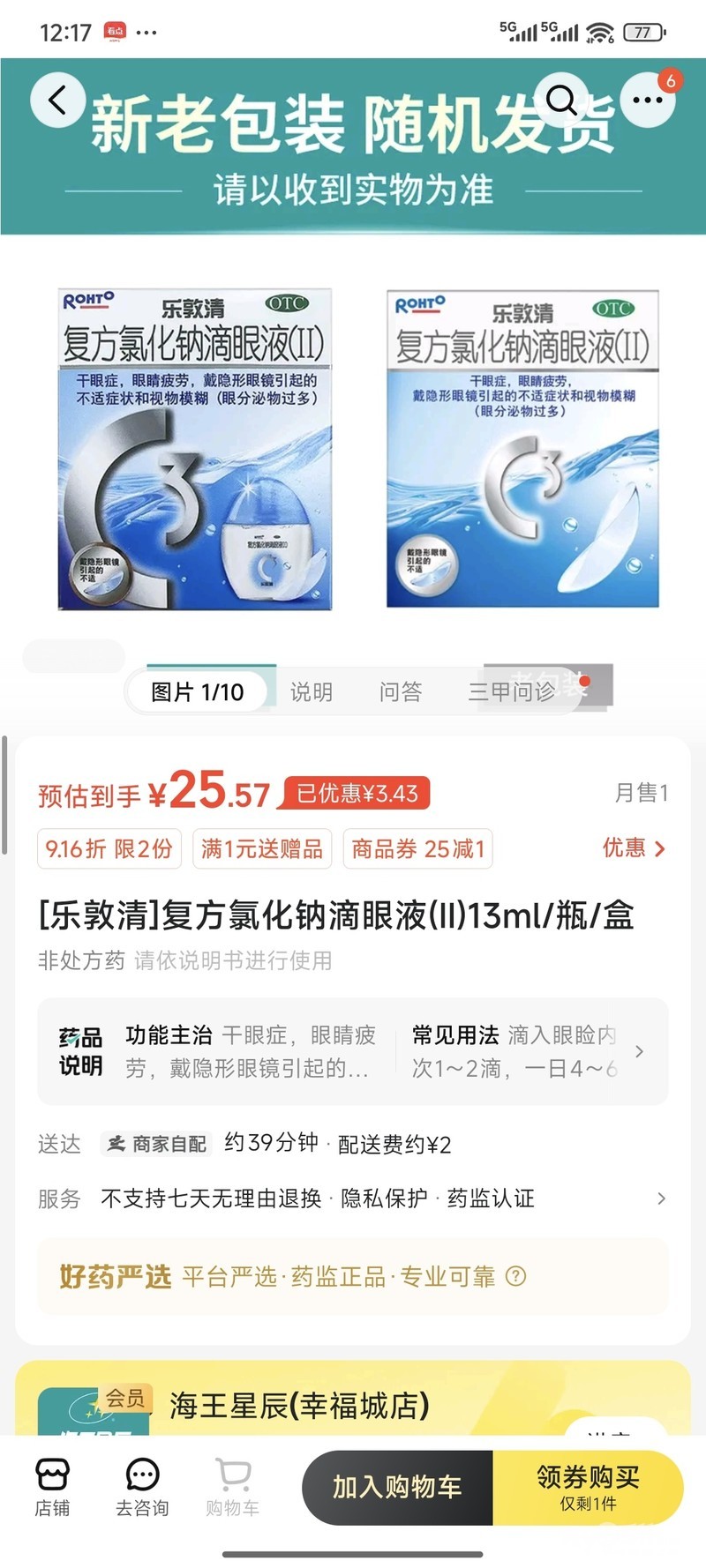Tap the 9.16折 限2份 coupon chip

coord(109,849)
